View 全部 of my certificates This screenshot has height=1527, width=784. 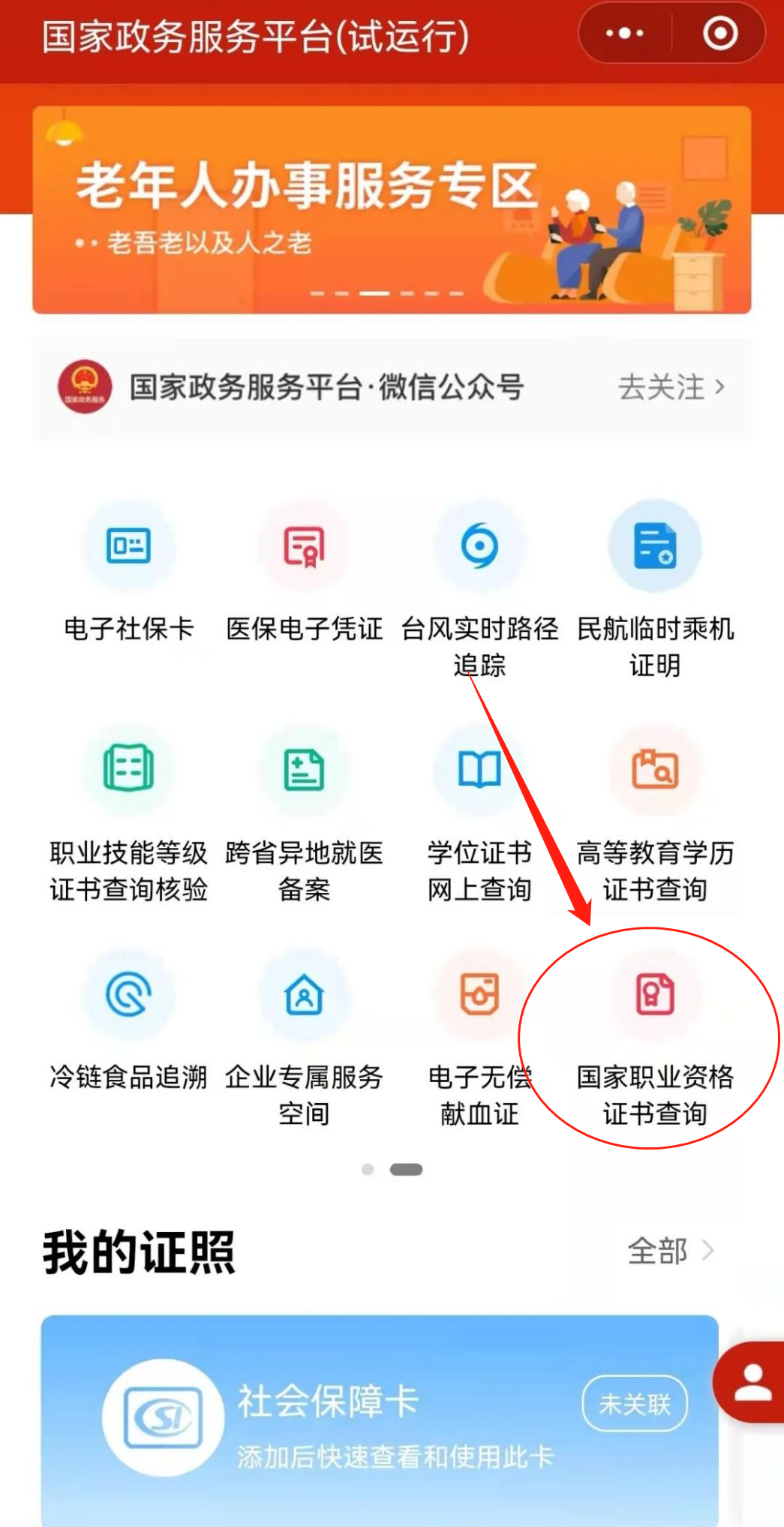tap(670, 1251)
